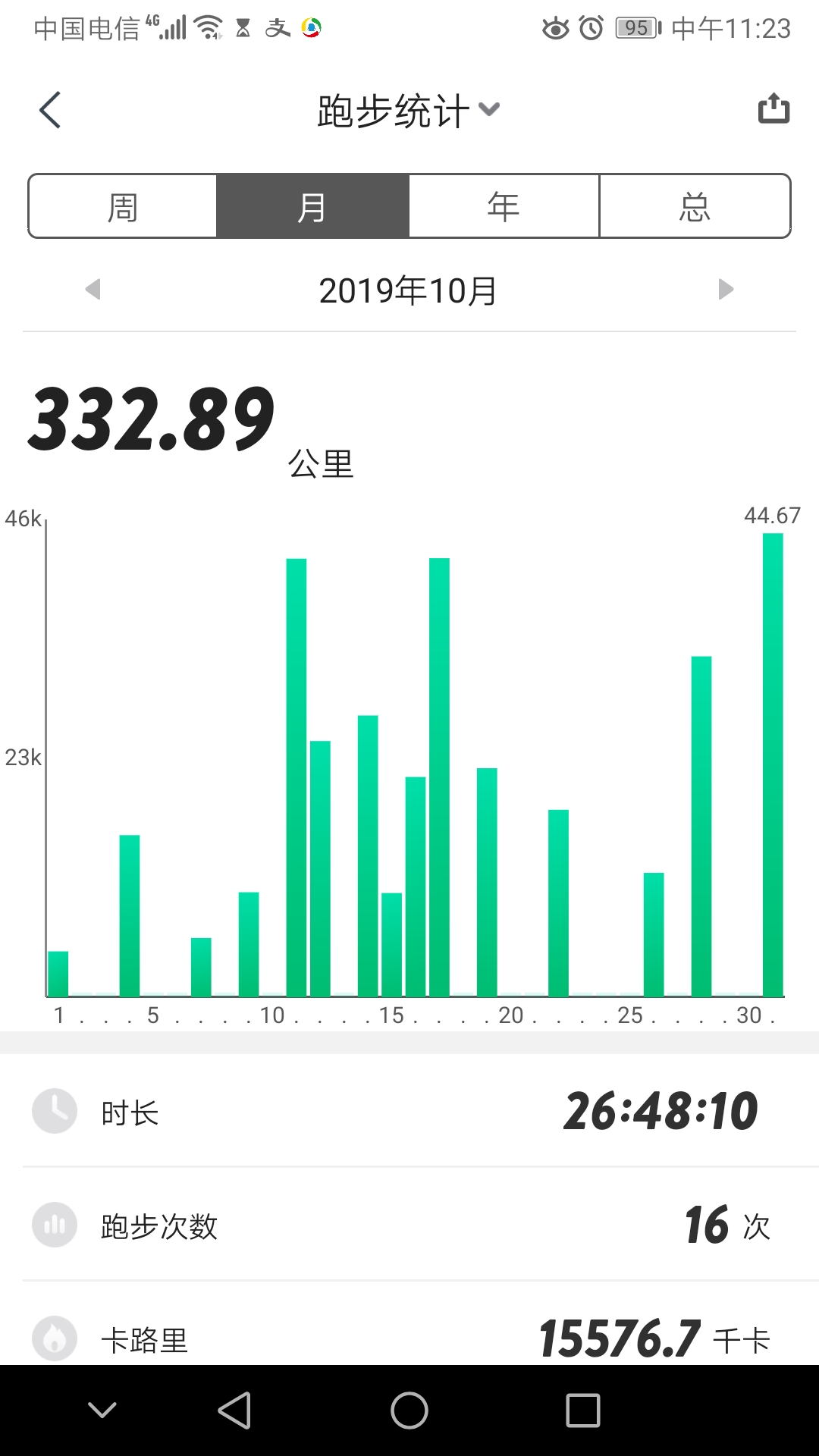Tap the flame icon beside 卡路里

coord(54,1338)
